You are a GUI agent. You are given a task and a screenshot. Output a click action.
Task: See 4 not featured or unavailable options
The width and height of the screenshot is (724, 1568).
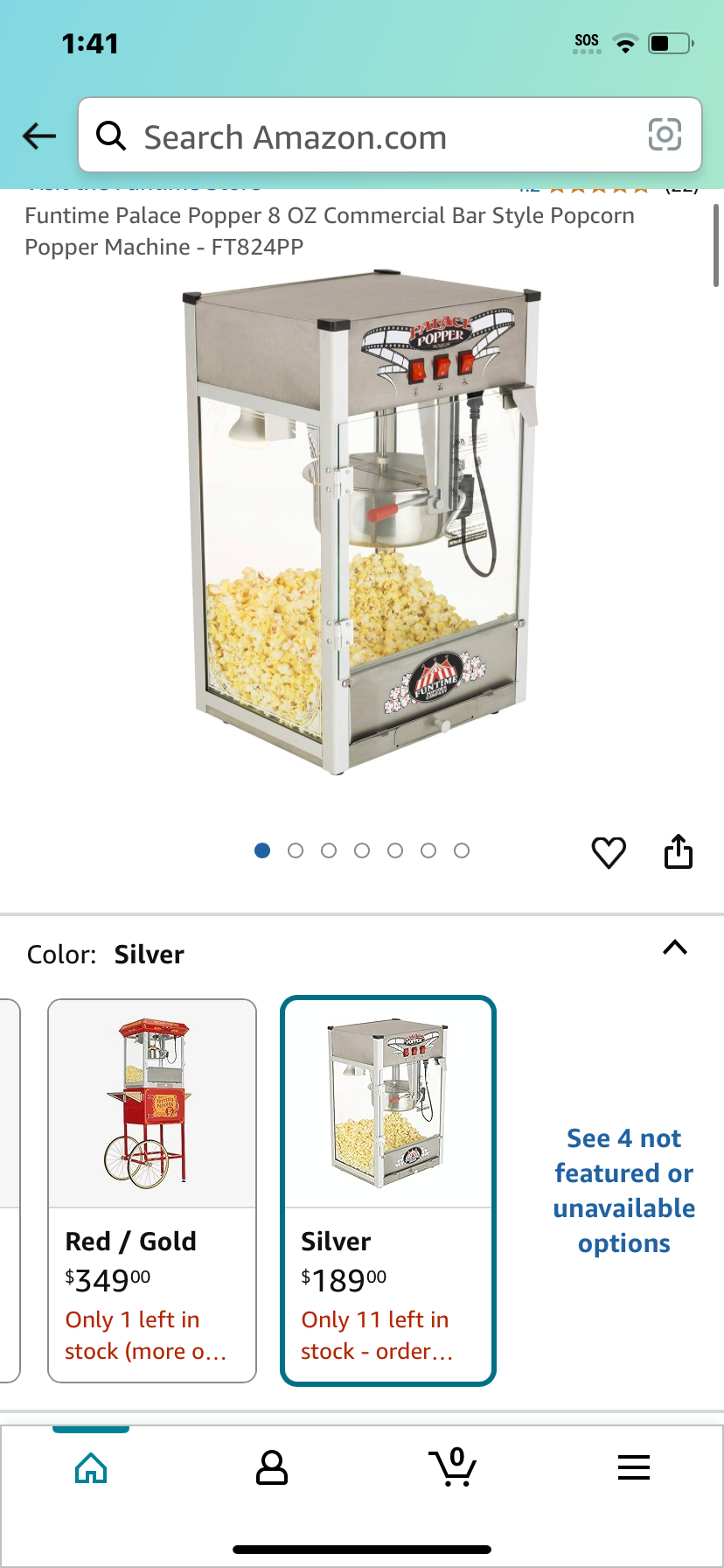pos(624,1191)
